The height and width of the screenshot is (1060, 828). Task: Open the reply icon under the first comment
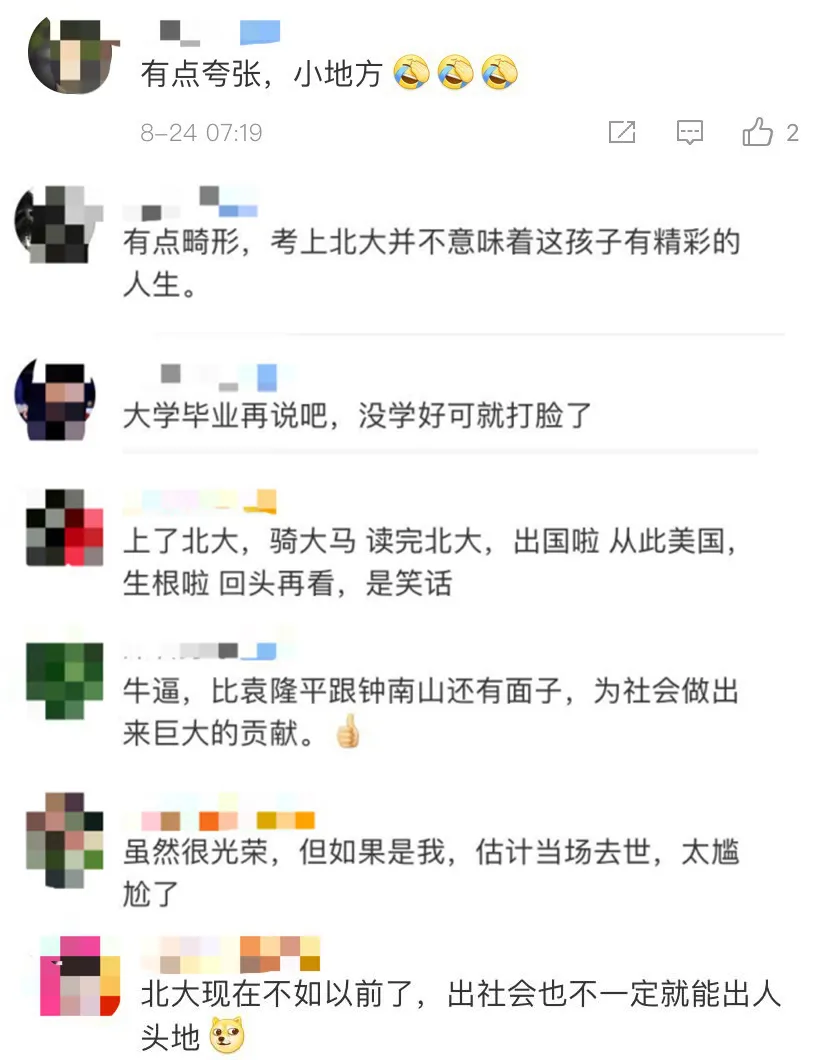pos(690,131)
